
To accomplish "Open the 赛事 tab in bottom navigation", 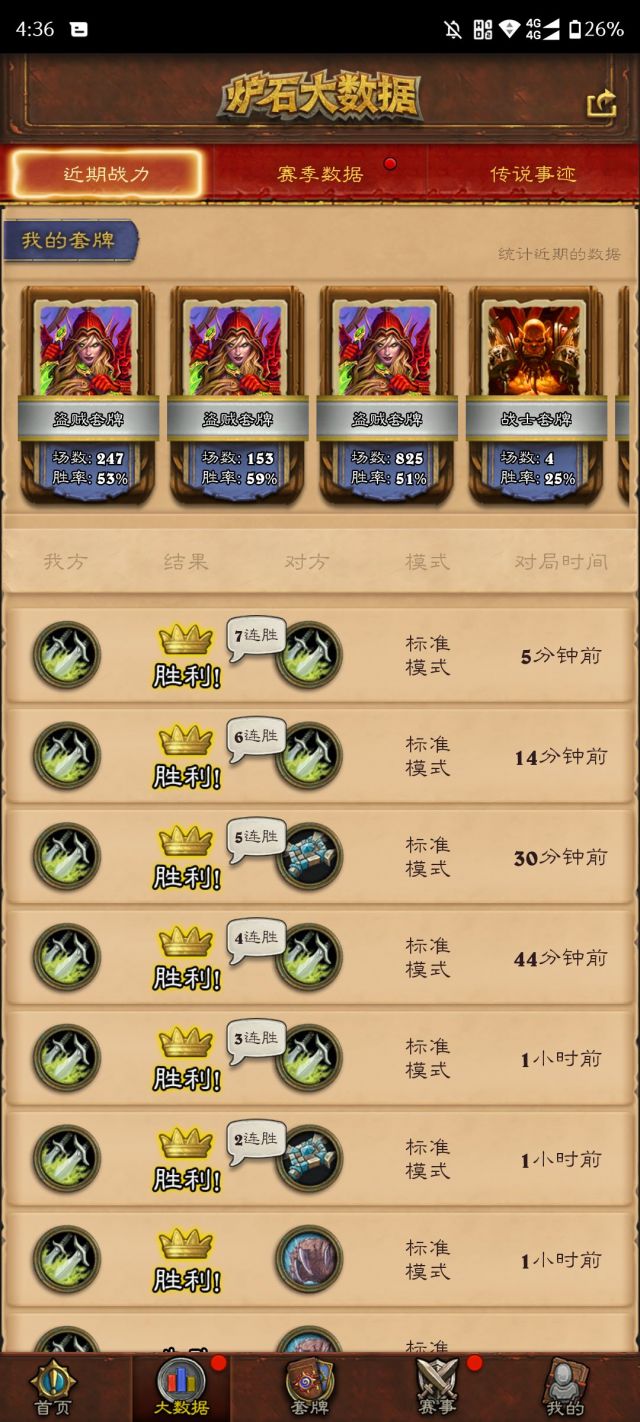I will point(437,1388).
